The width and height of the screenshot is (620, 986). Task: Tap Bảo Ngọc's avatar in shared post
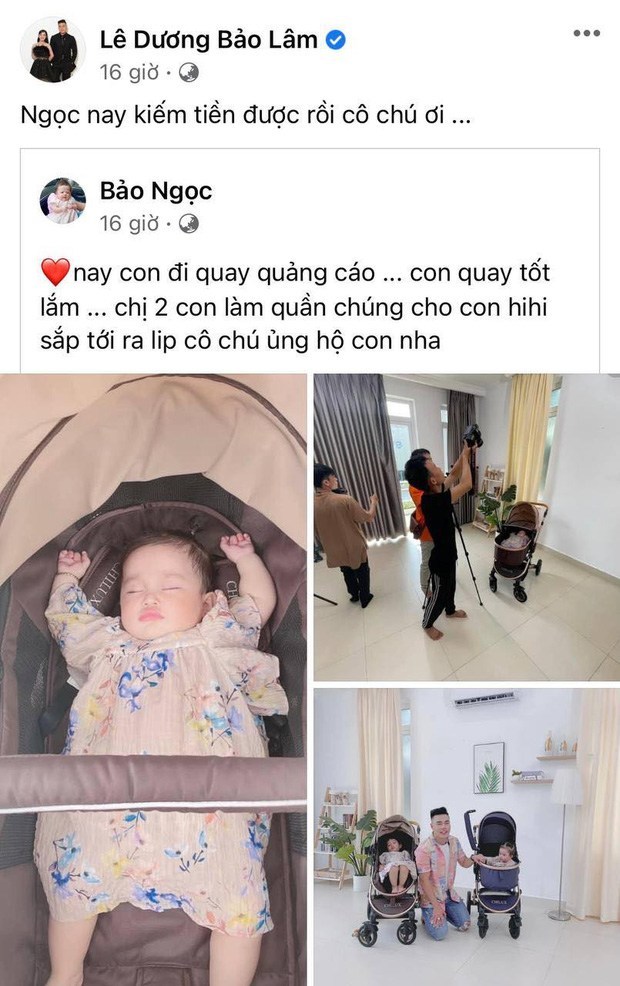pos(62,203)
